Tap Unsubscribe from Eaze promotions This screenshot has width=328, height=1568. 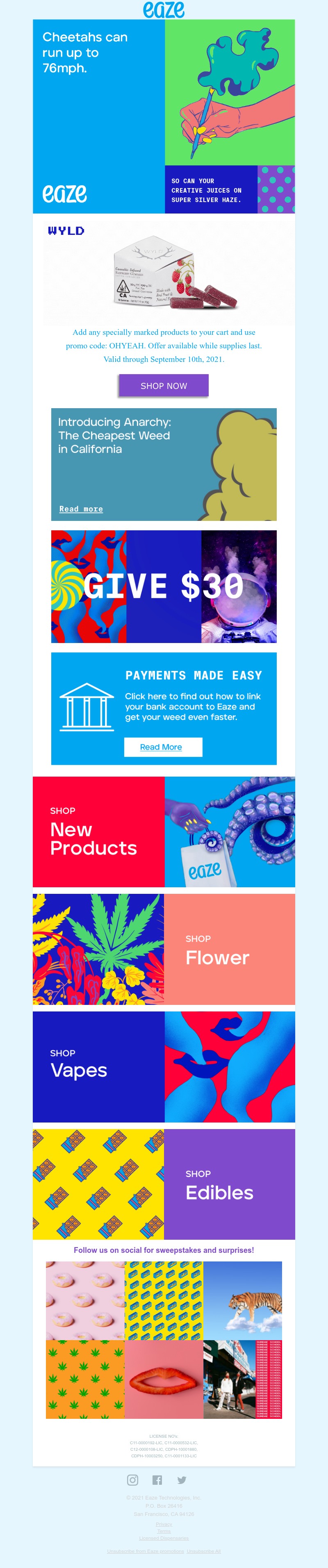(x=146, y=1551)
